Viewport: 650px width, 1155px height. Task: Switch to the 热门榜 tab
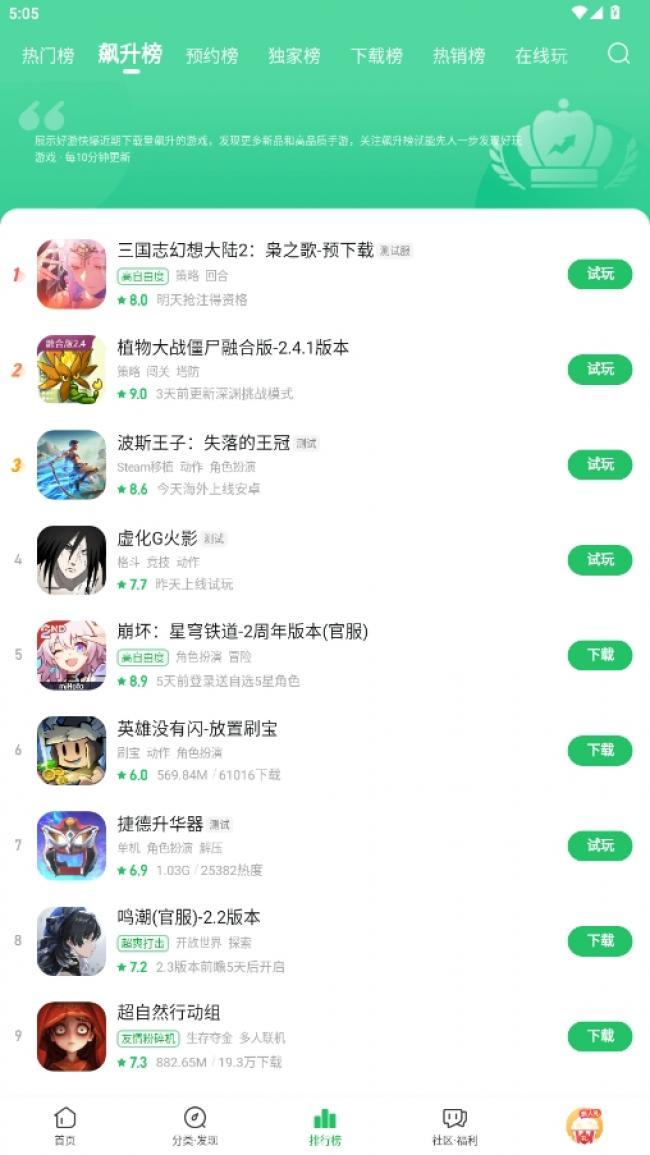click(48, 56)
